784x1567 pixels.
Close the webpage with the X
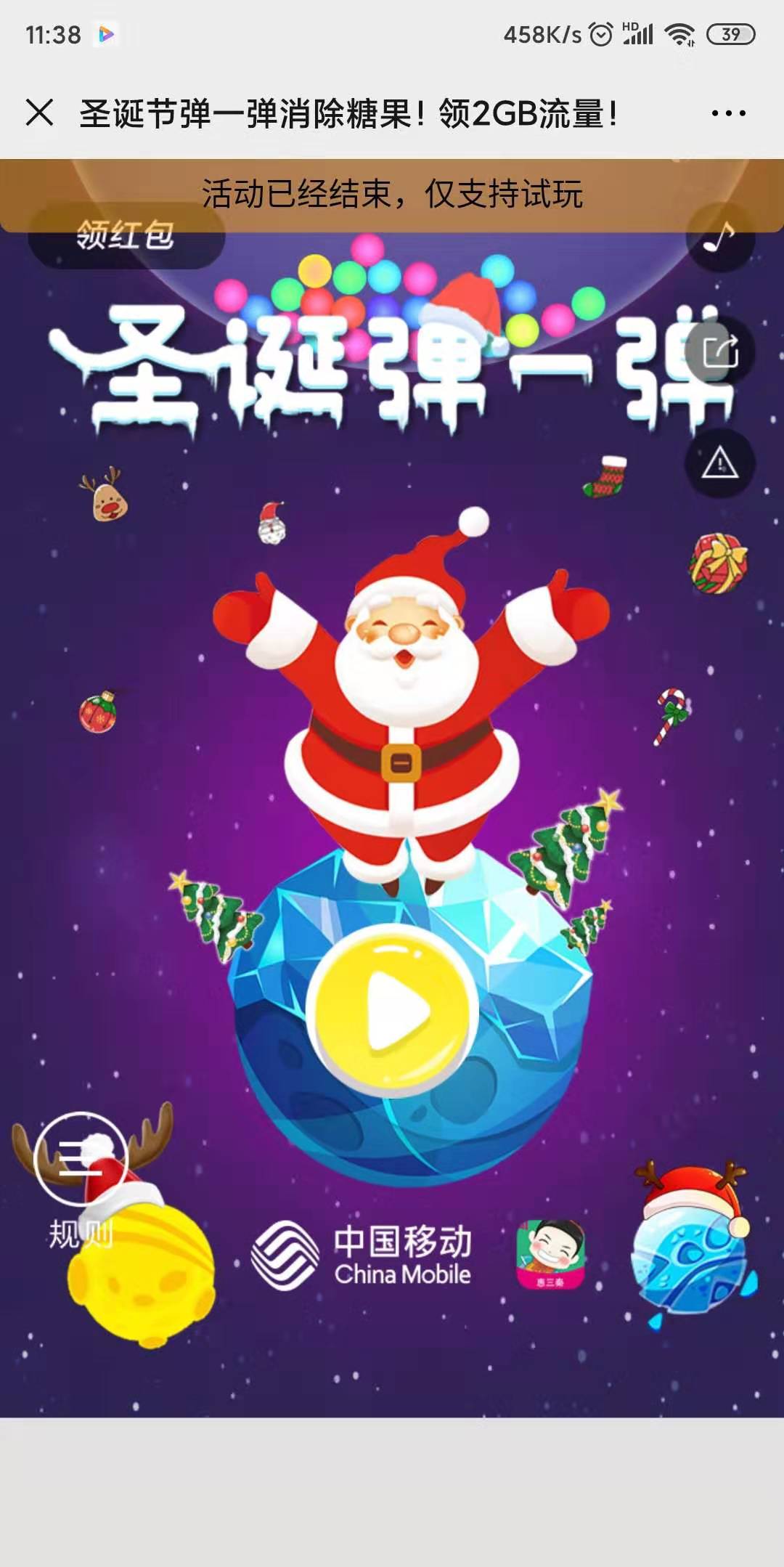39,113
